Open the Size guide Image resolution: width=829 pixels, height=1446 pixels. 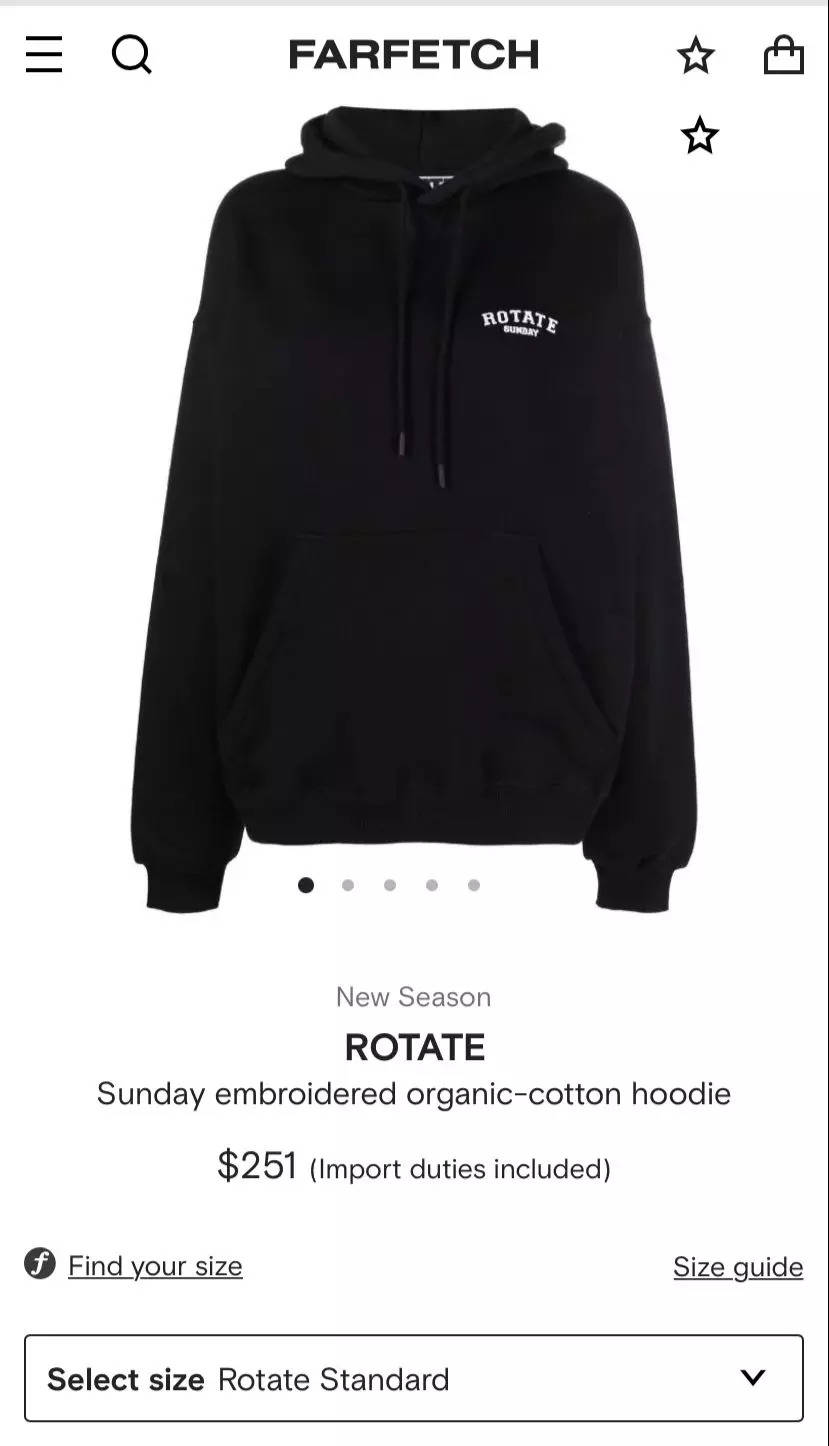(x=738, y=1267)
